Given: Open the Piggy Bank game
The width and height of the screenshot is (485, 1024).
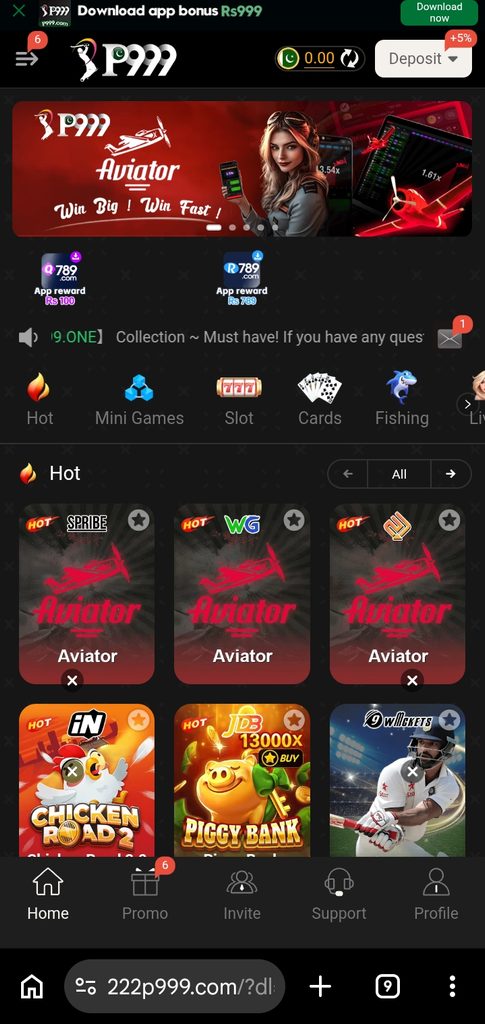Looking at the screenshot, I should point(242,780).
